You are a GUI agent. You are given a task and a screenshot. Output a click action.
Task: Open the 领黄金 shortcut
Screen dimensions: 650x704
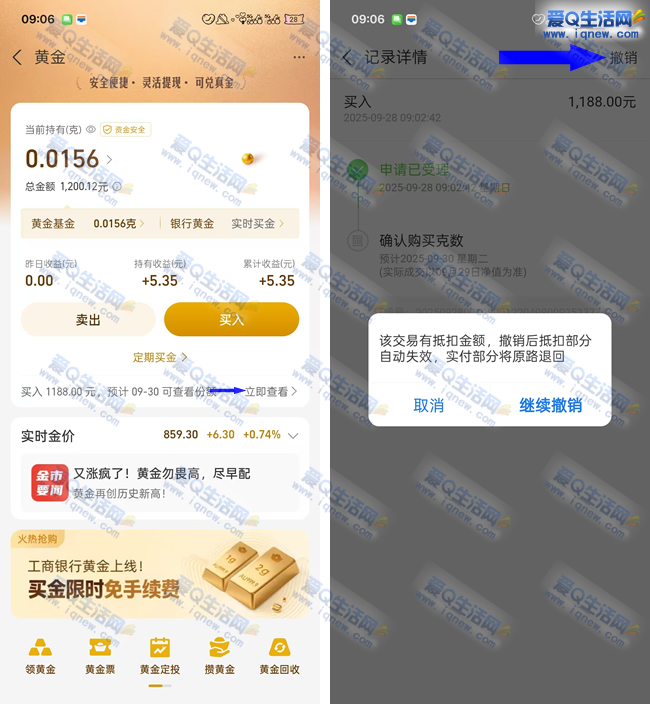40,655
